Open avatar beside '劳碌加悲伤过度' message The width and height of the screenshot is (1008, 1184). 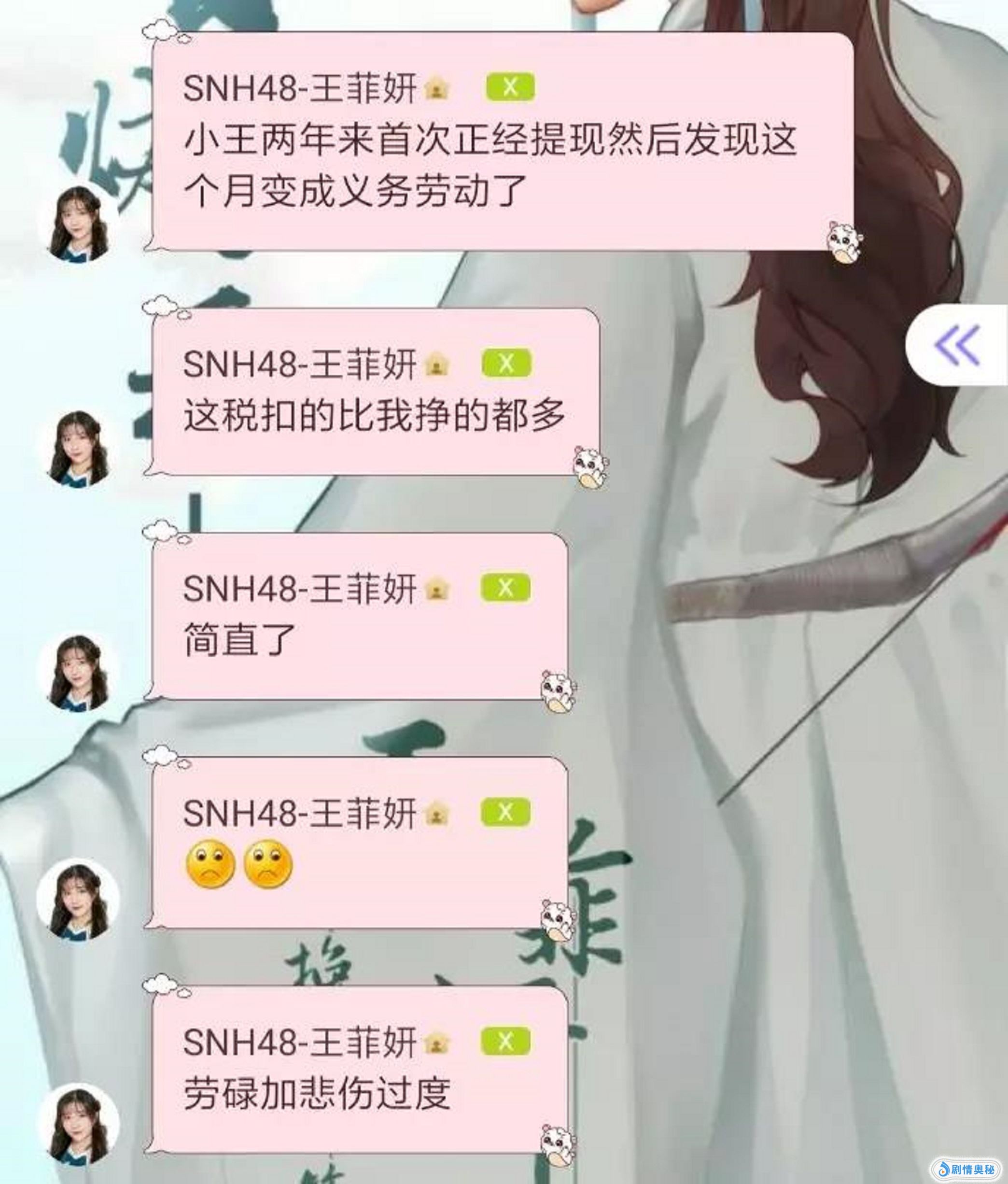coord(78,1124)
